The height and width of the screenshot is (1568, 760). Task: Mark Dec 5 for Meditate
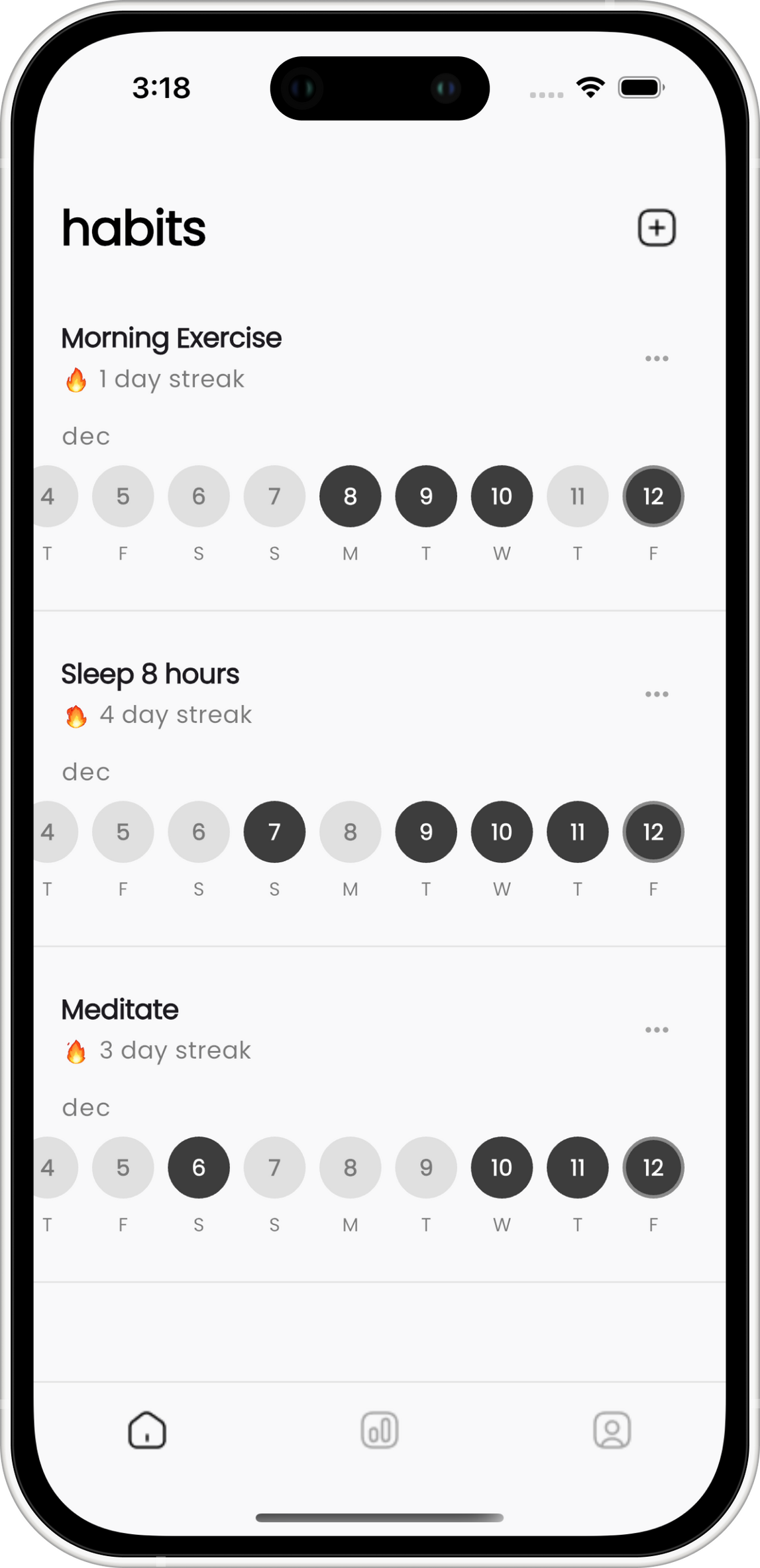[123, 1167]
